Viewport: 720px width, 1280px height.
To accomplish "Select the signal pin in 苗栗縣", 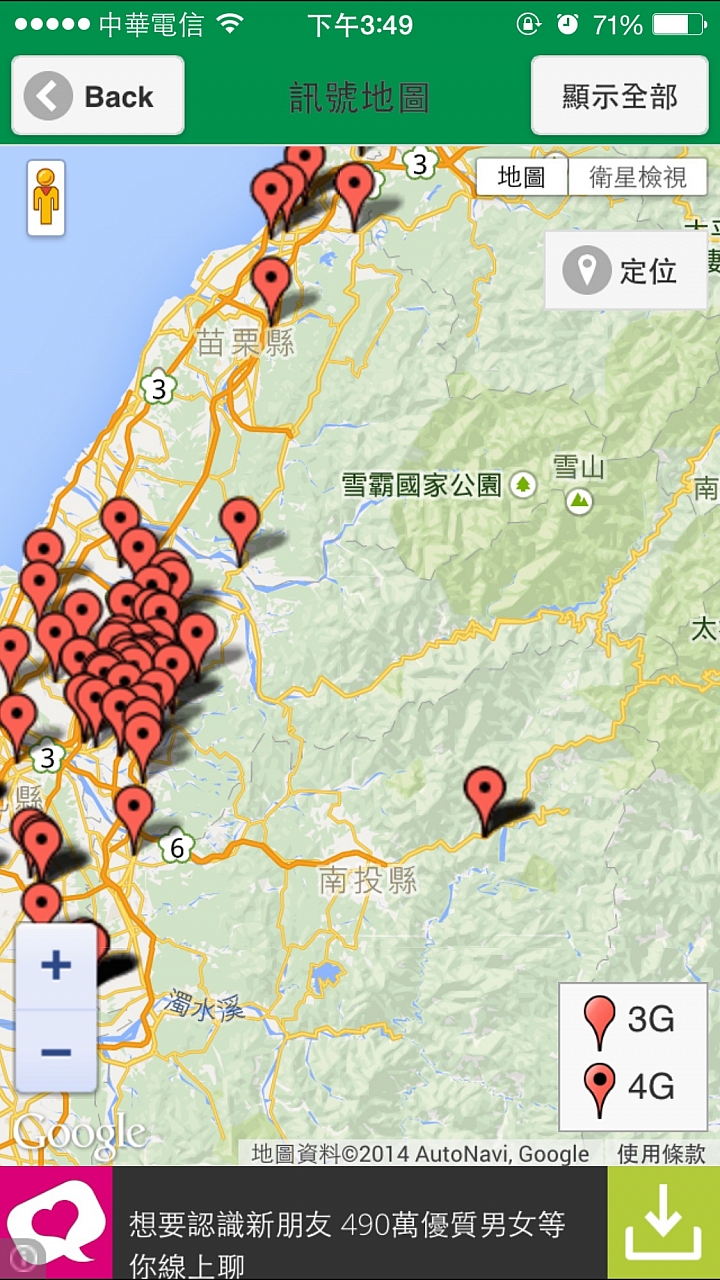I will [x=271, y=285].
